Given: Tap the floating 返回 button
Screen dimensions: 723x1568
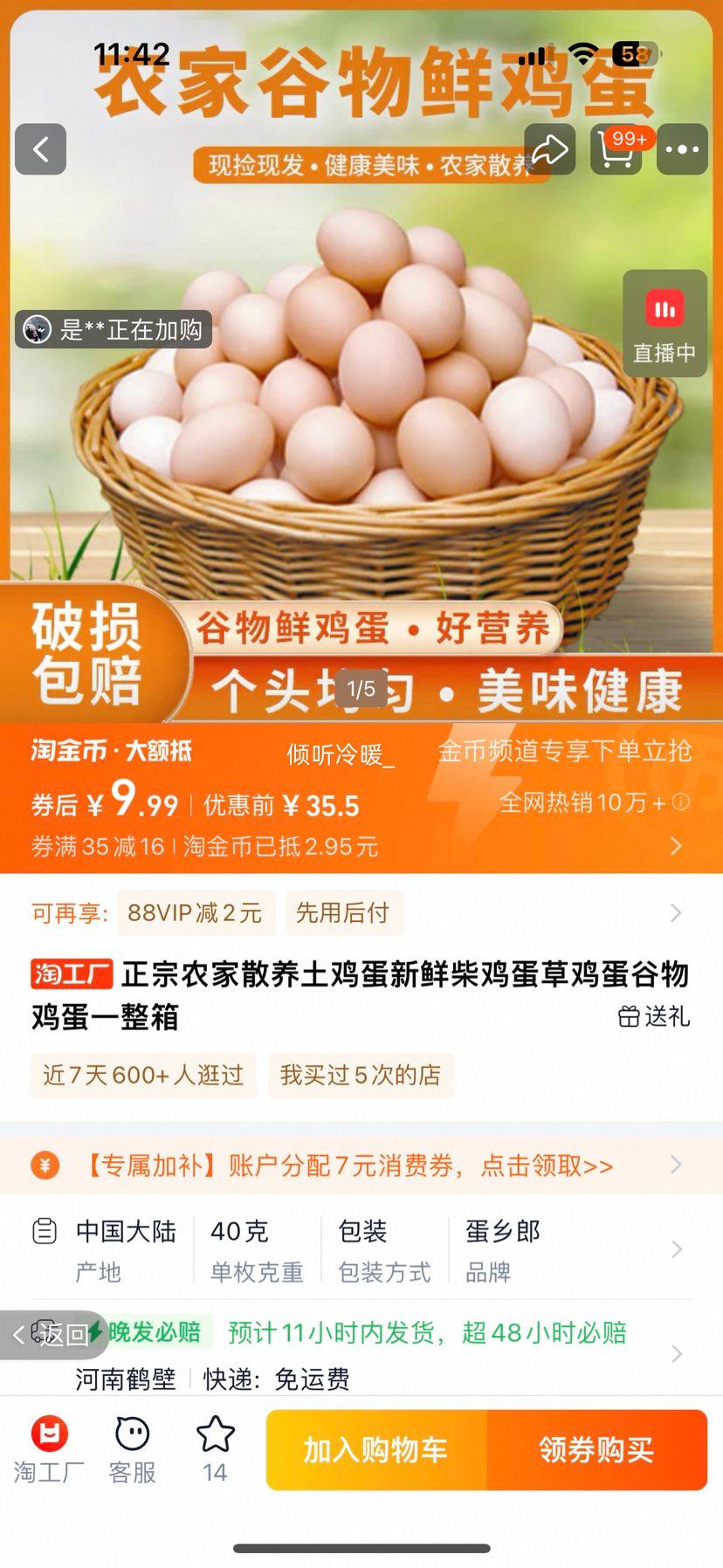Looking at the screenshot, I should coord(51,1335).
